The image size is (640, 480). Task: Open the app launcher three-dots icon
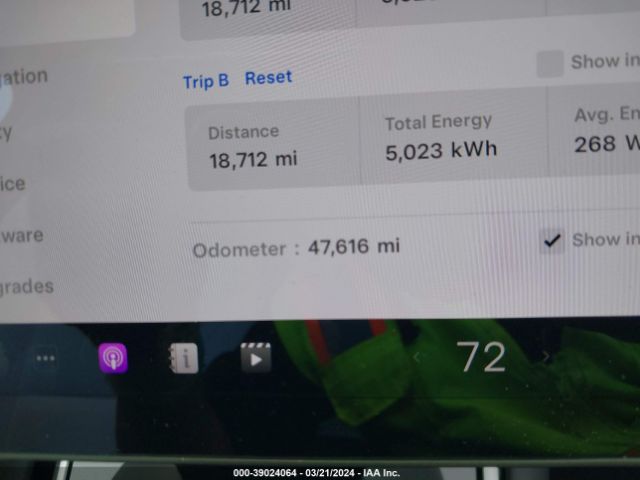coord(46,358)
